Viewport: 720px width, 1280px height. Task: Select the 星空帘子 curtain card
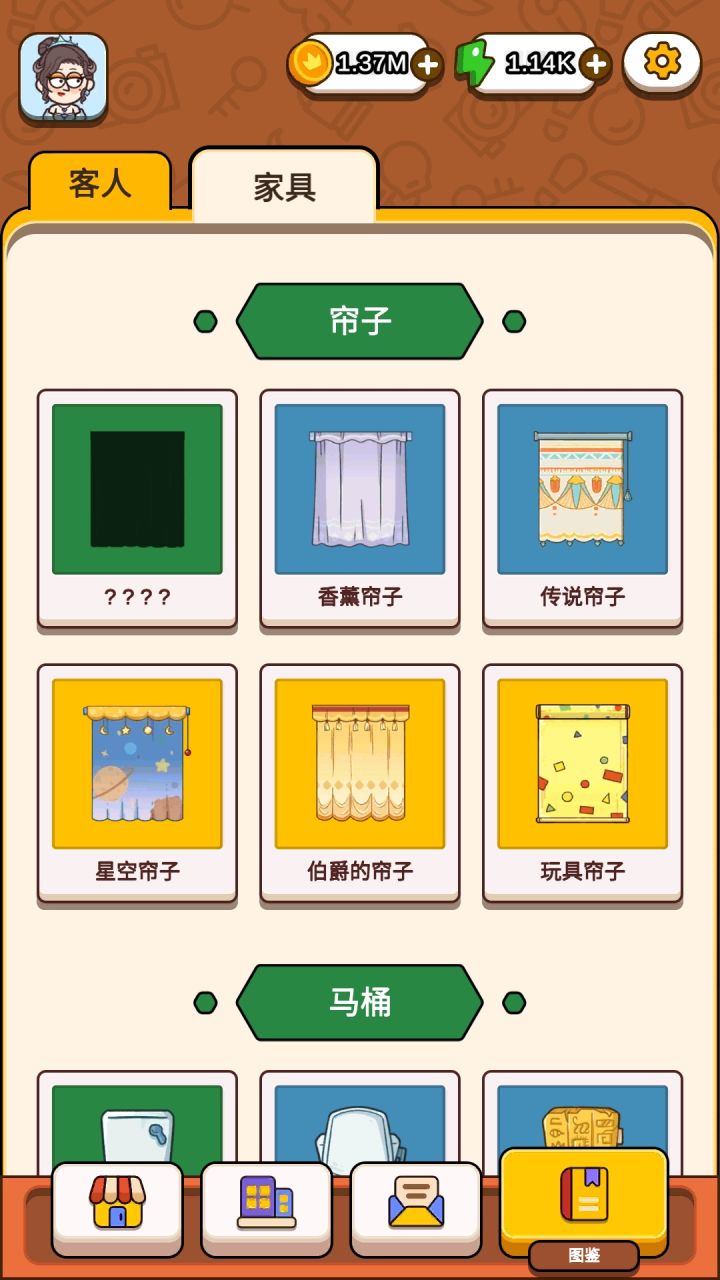point(137,782)
